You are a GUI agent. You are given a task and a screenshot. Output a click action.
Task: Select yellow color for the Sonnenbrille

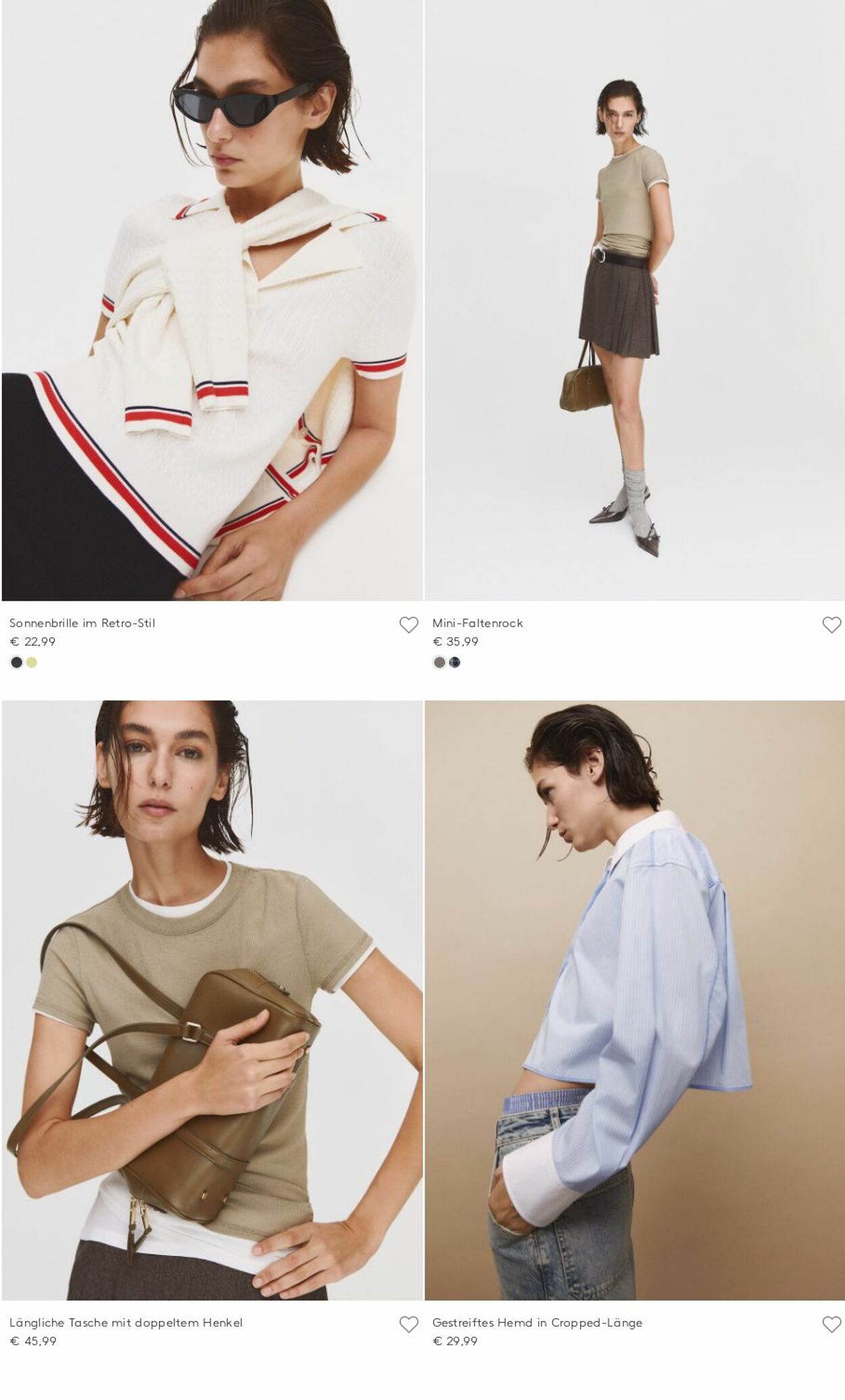(x=32, y=662)
